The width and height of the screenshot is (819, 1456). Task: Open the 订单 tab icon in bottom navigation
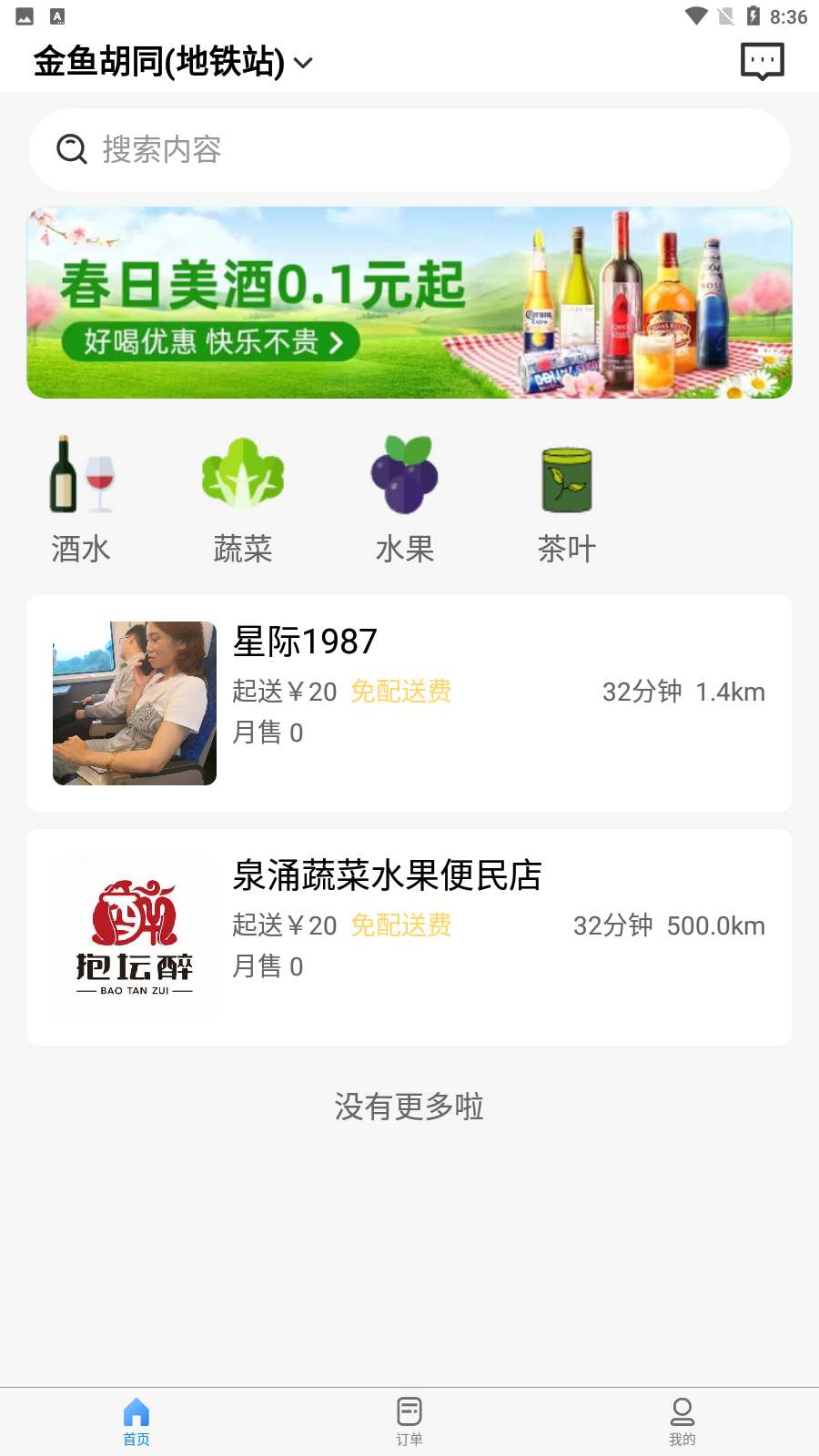pos(409,1410)
